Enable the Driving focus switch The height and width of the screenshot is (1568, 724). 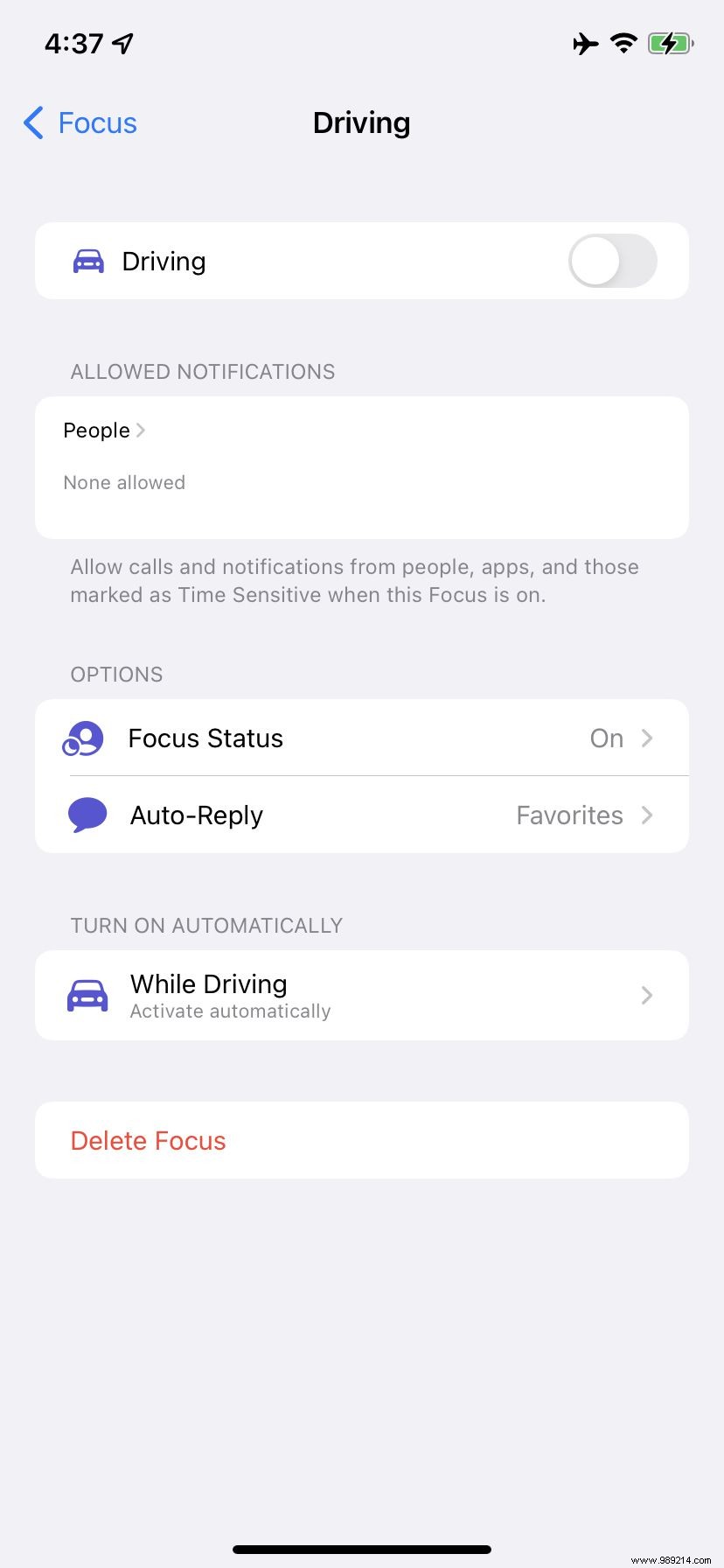click(x=612, y=260)
